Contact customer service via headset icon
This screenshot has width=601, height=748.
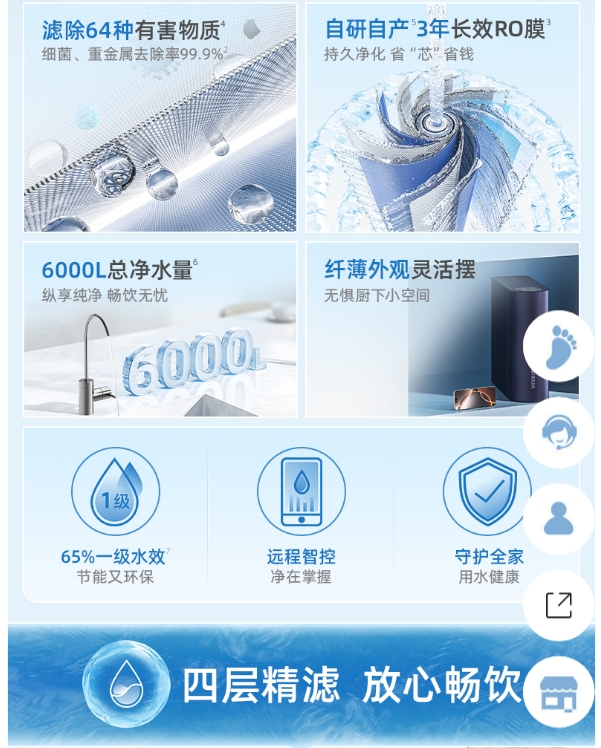(x=558, y=432)
